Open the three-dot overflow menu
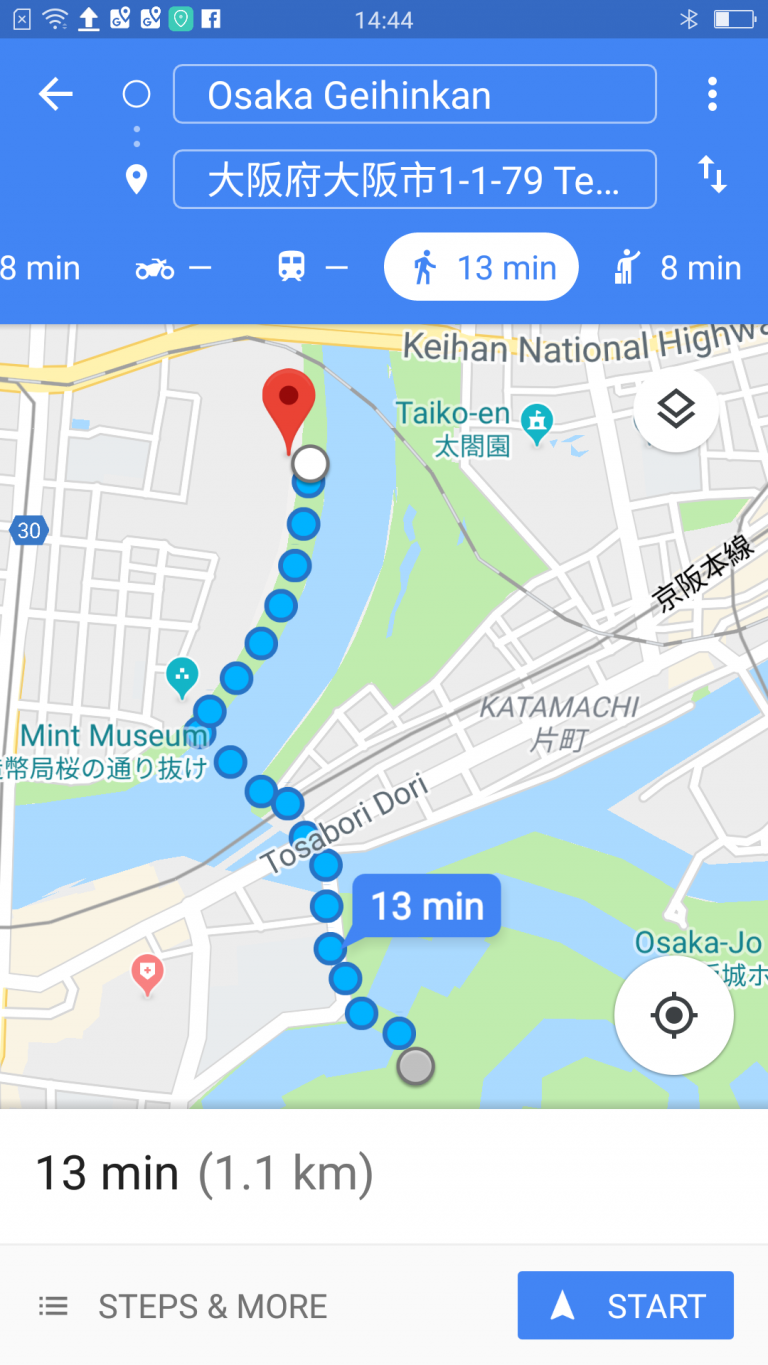The width and height of the screenshot is (768, 1365). pos(712,94)
